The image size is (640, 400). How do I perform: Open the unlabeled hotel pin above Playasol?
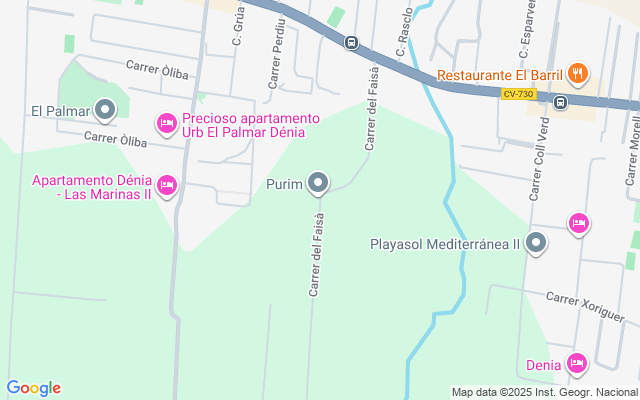pos(578,222)
